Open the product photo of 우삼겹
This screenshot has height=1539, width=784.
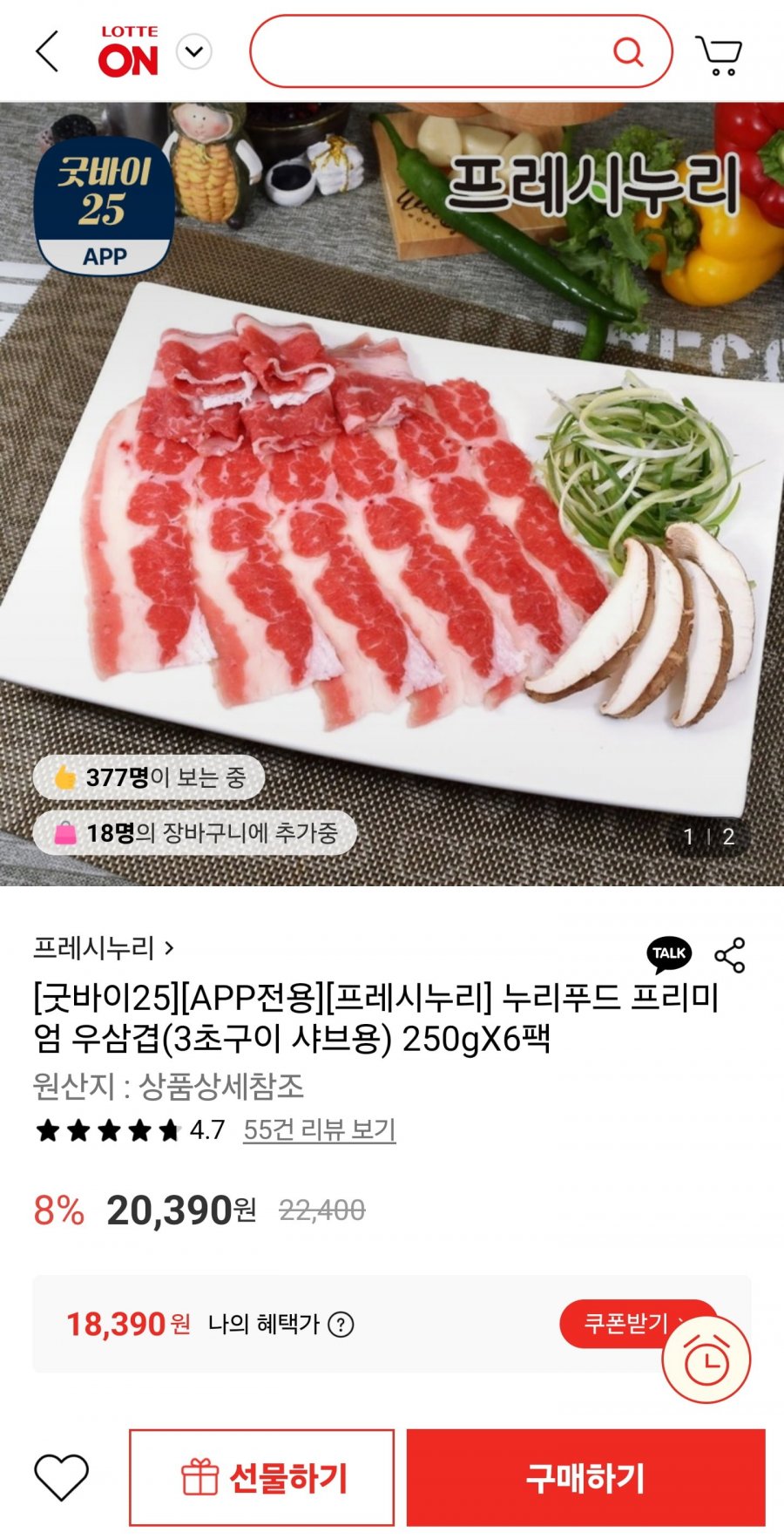pyautogui.click(x=392, y=523)
